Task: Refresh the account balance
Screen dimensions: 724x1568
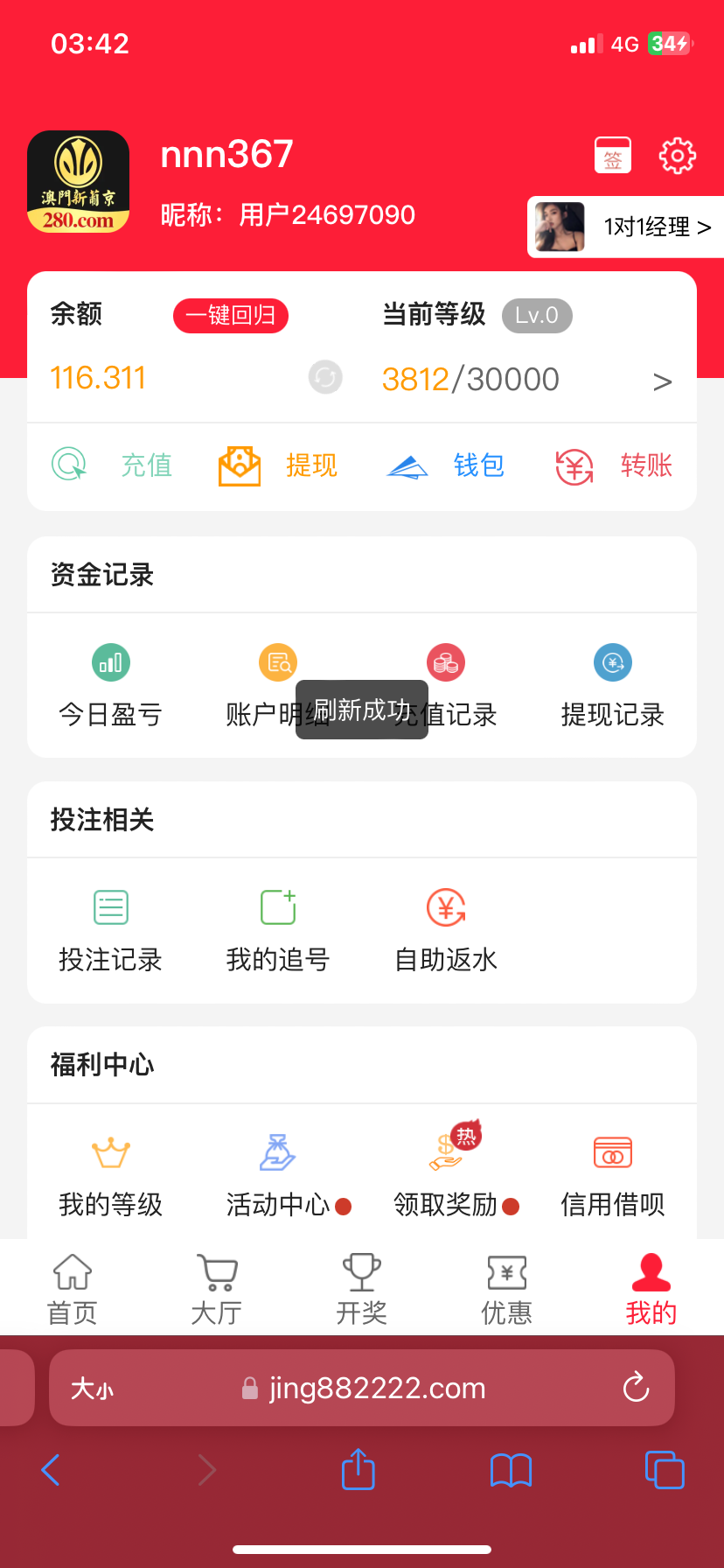Action: (x=325, y=377)
